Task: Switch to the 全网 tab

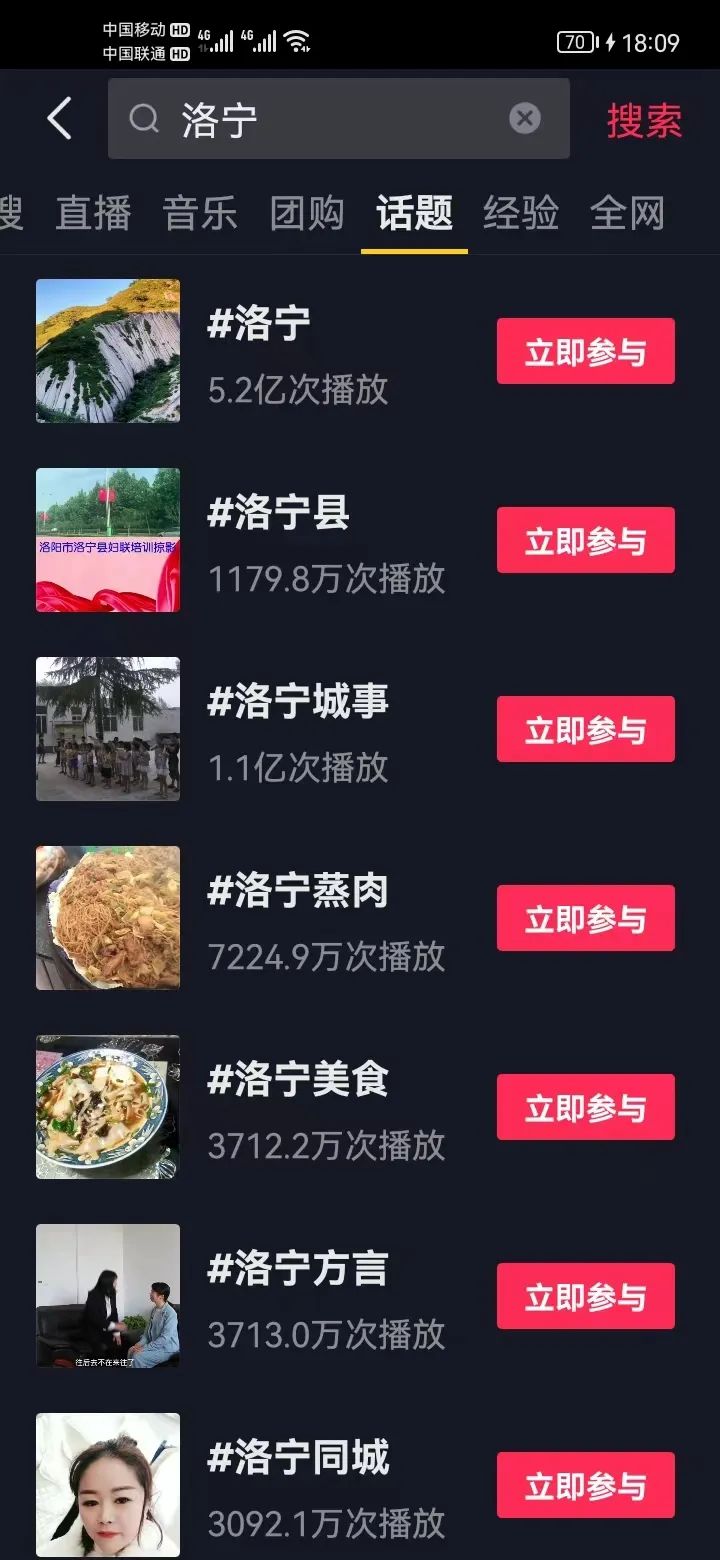Action: pyautogui.click(x=628, y=214)
